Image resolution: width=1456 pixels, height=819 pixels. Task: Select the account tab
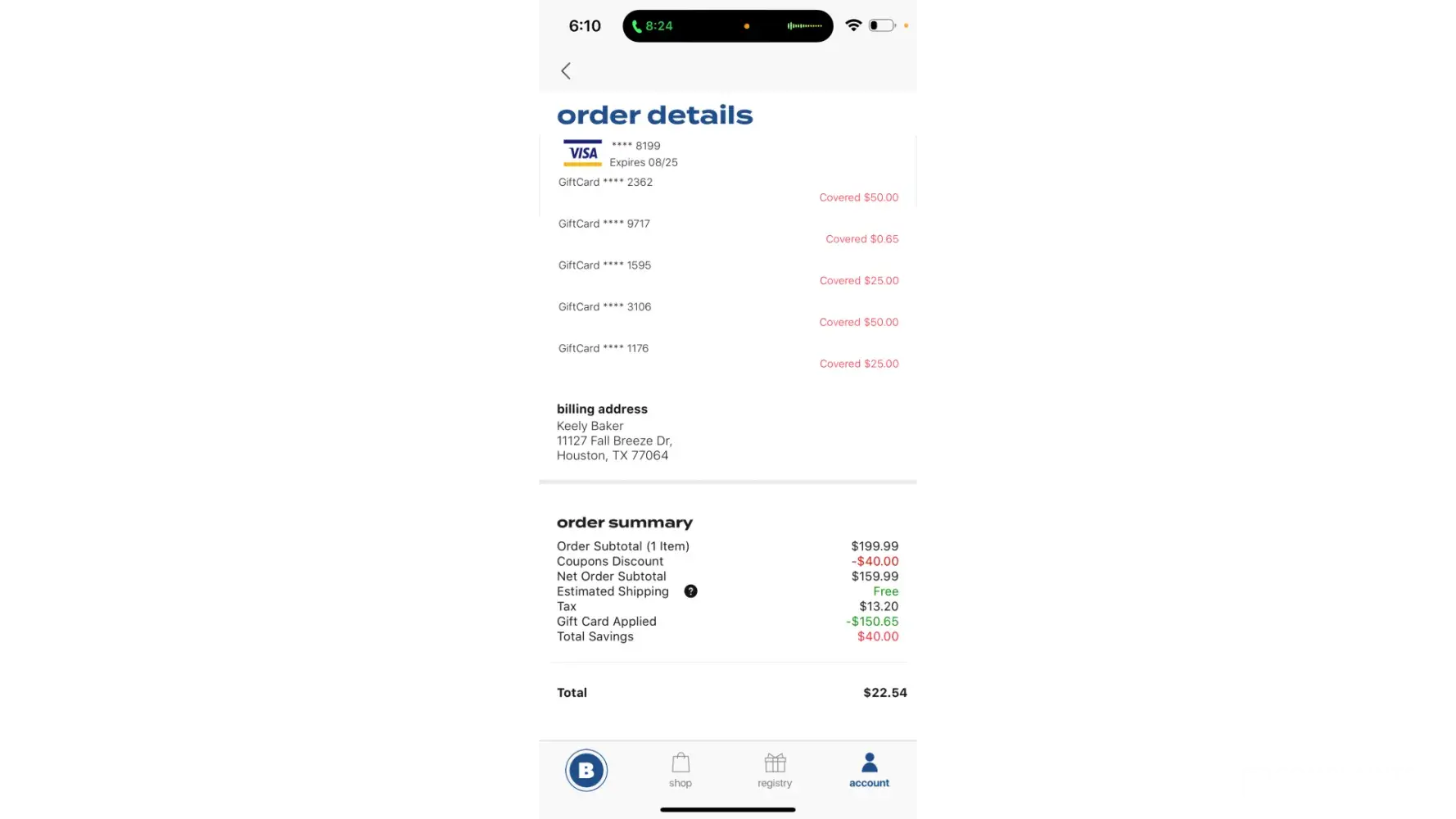pyautogui.click(x=869, y=770)
